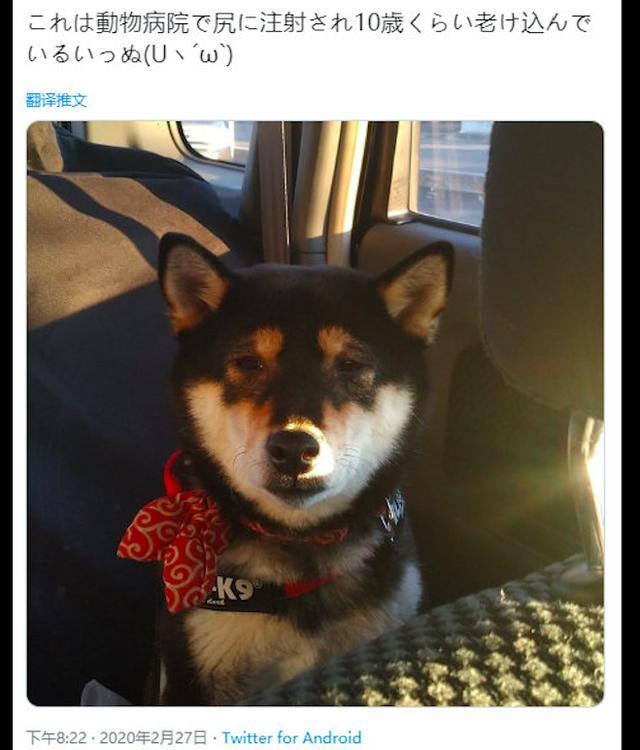Open the tweet's 下午8:22 timestamp
640x750 pixels.
pos(117,738)
